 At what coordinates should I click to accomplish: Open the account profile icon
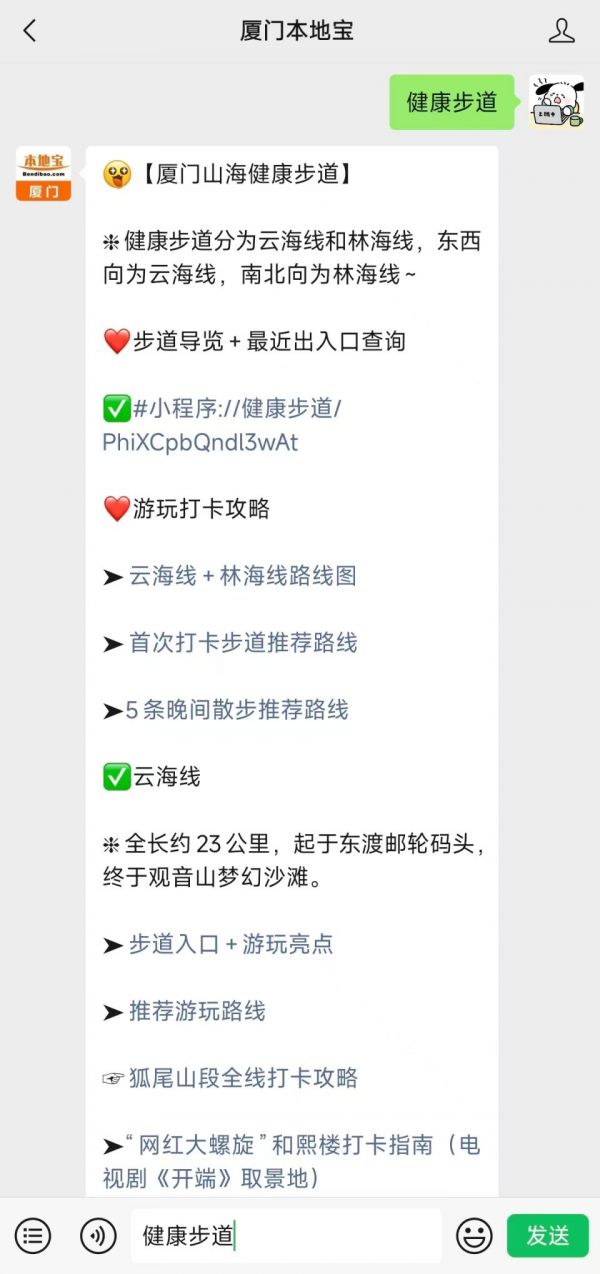tap(562, 31)
